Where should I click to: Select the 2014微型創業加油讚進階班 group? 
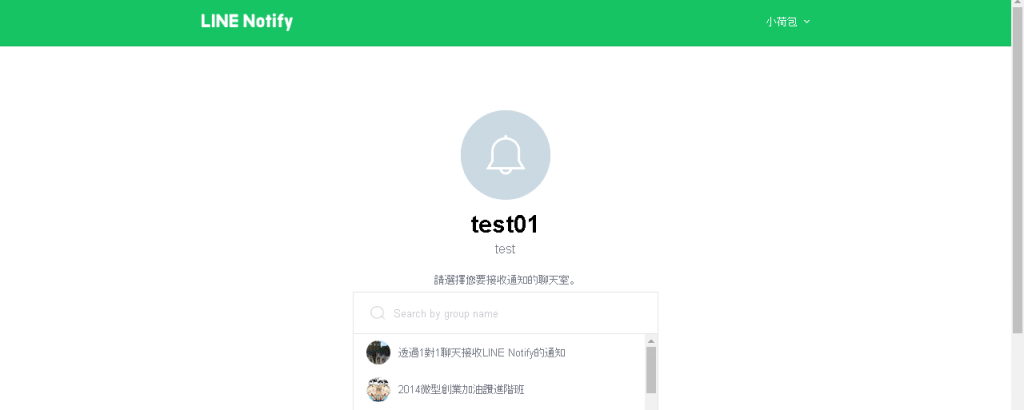click(460, 389)
